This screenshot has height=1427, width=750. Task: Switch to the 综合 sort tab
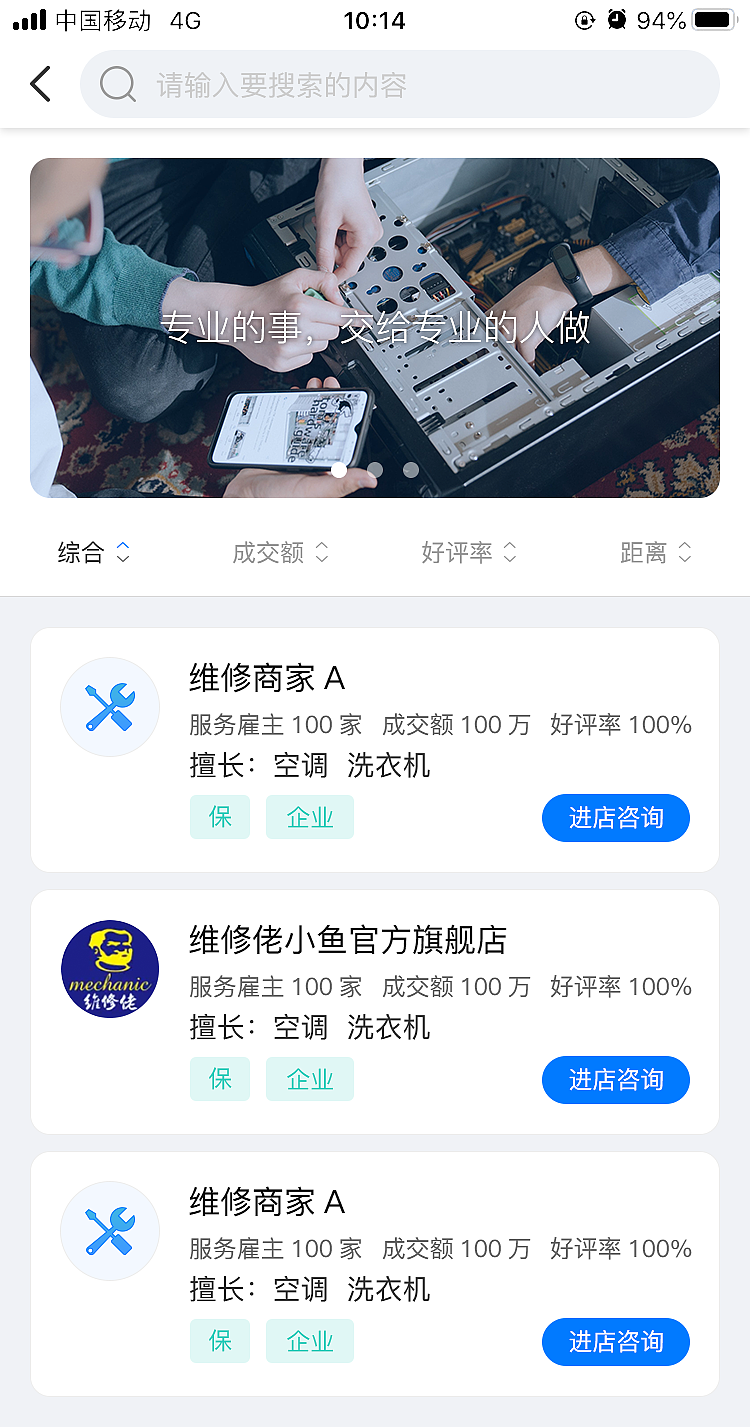point(93,552)
